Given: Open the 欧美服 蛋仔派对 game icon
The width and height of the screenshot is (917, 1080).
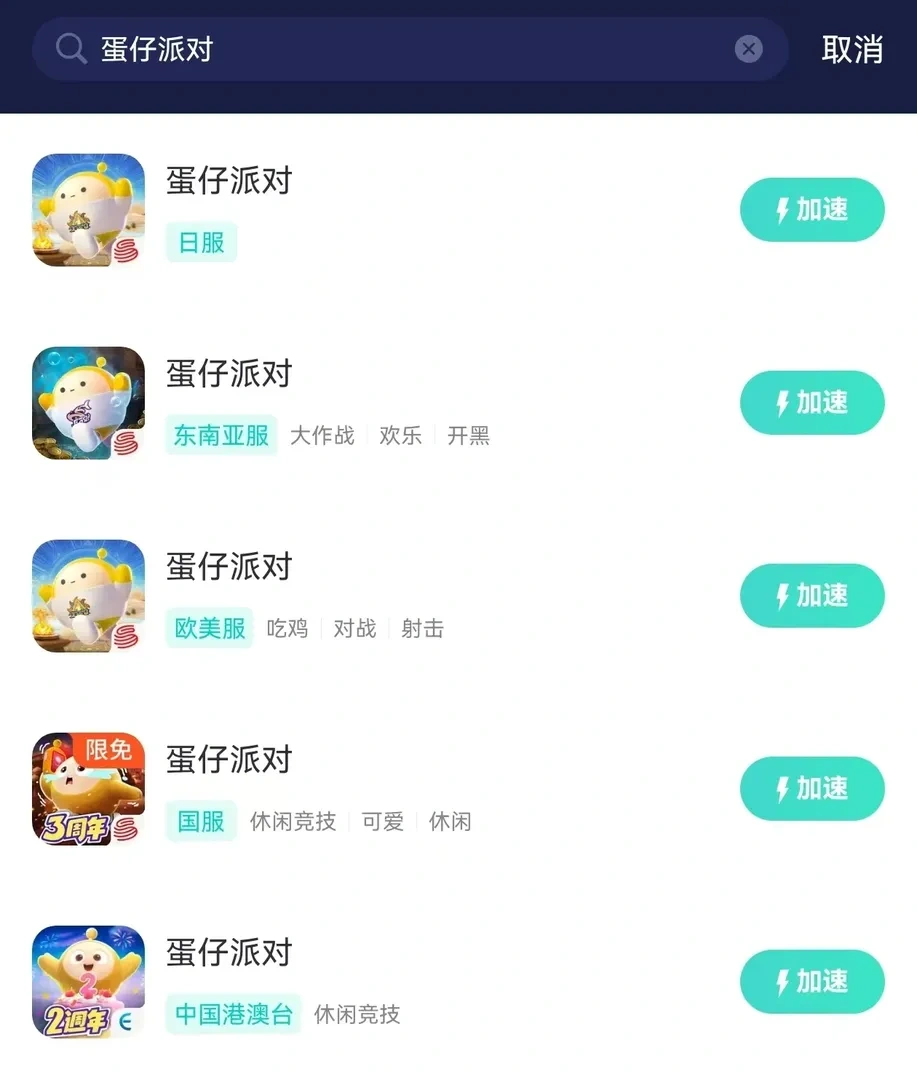Looking at the screenshot, I should [x=88, y=596].
